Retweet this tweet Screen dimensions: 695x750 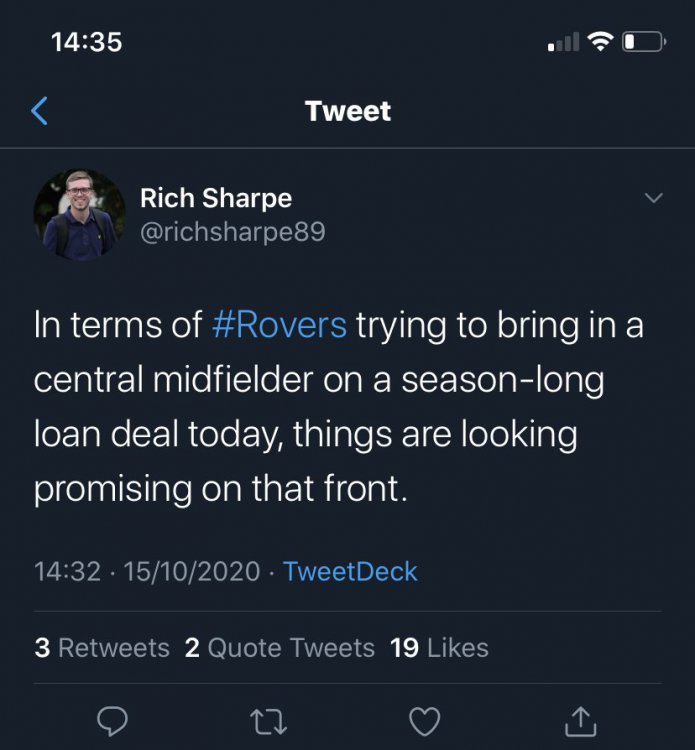pos(268,720)
